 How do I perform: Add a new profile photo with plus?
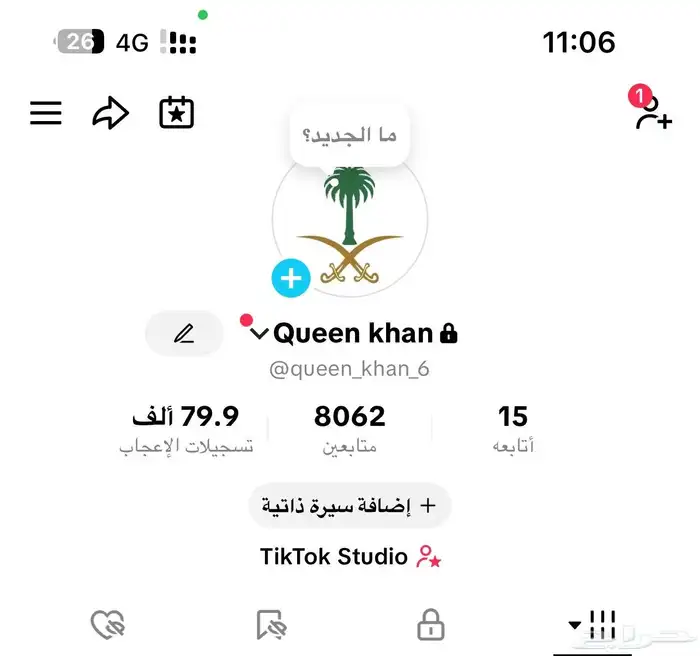(x=291, y=277)
